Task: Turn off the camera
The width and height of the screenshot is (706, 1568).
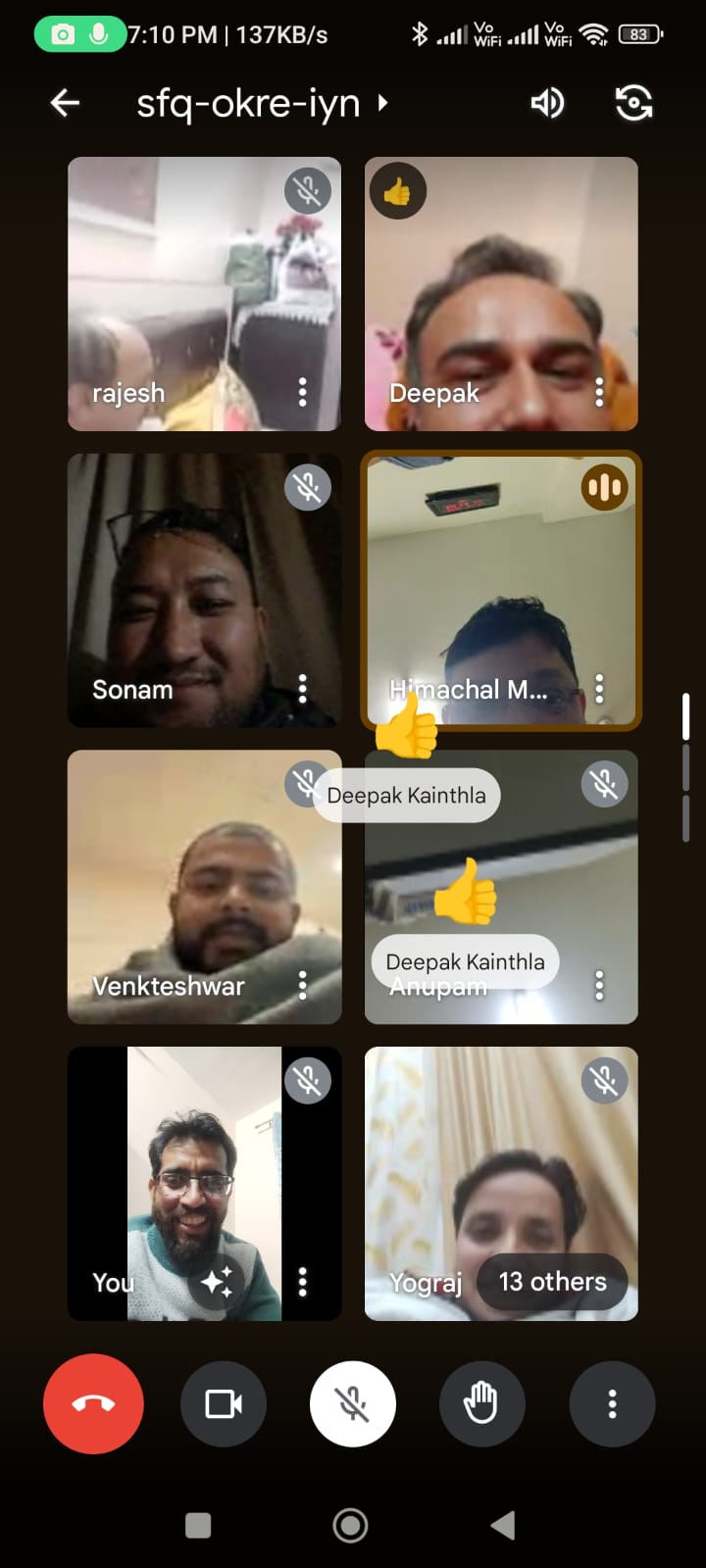Action: coord(224,1403)
